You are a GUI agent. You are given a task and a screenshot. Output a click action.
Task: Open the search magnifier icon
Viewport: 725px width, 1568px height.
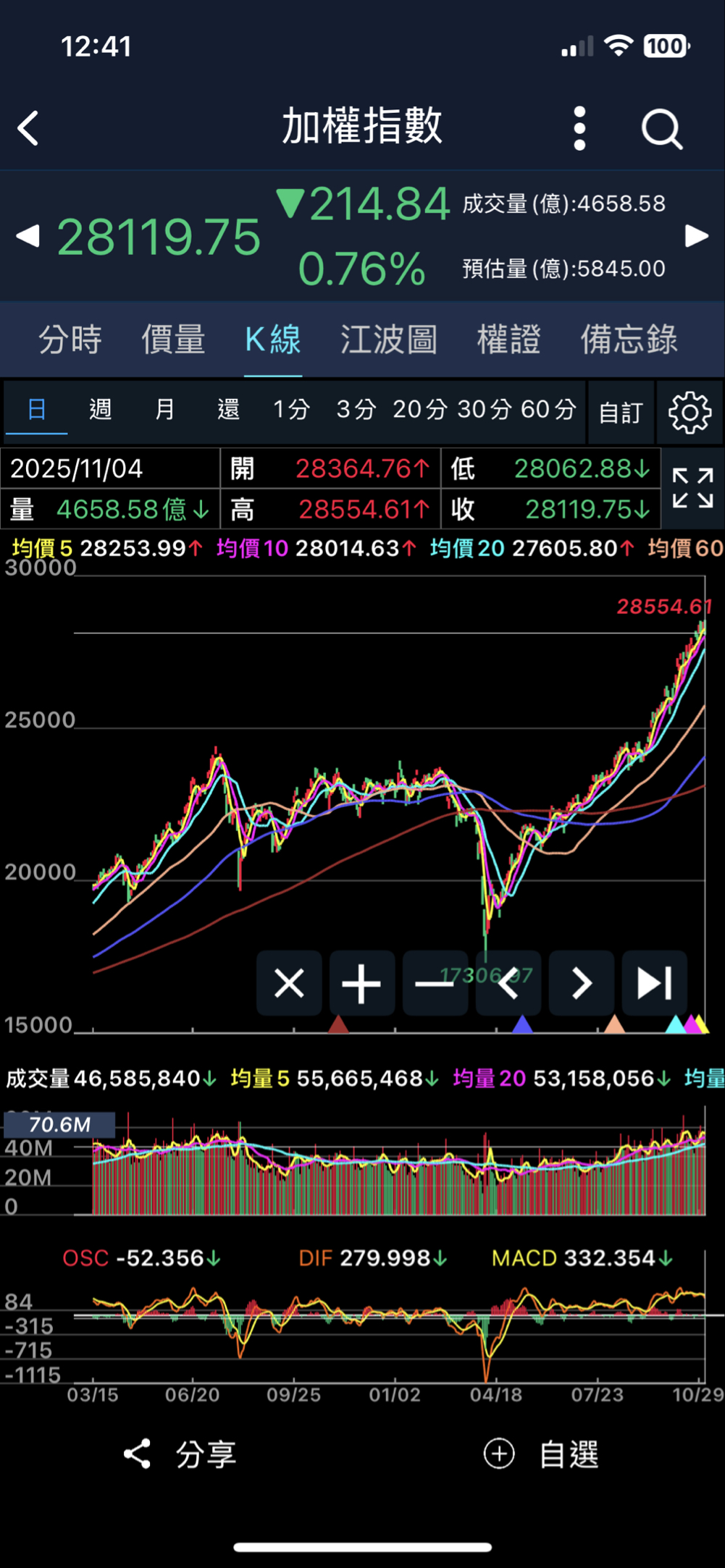pos(661,129)
